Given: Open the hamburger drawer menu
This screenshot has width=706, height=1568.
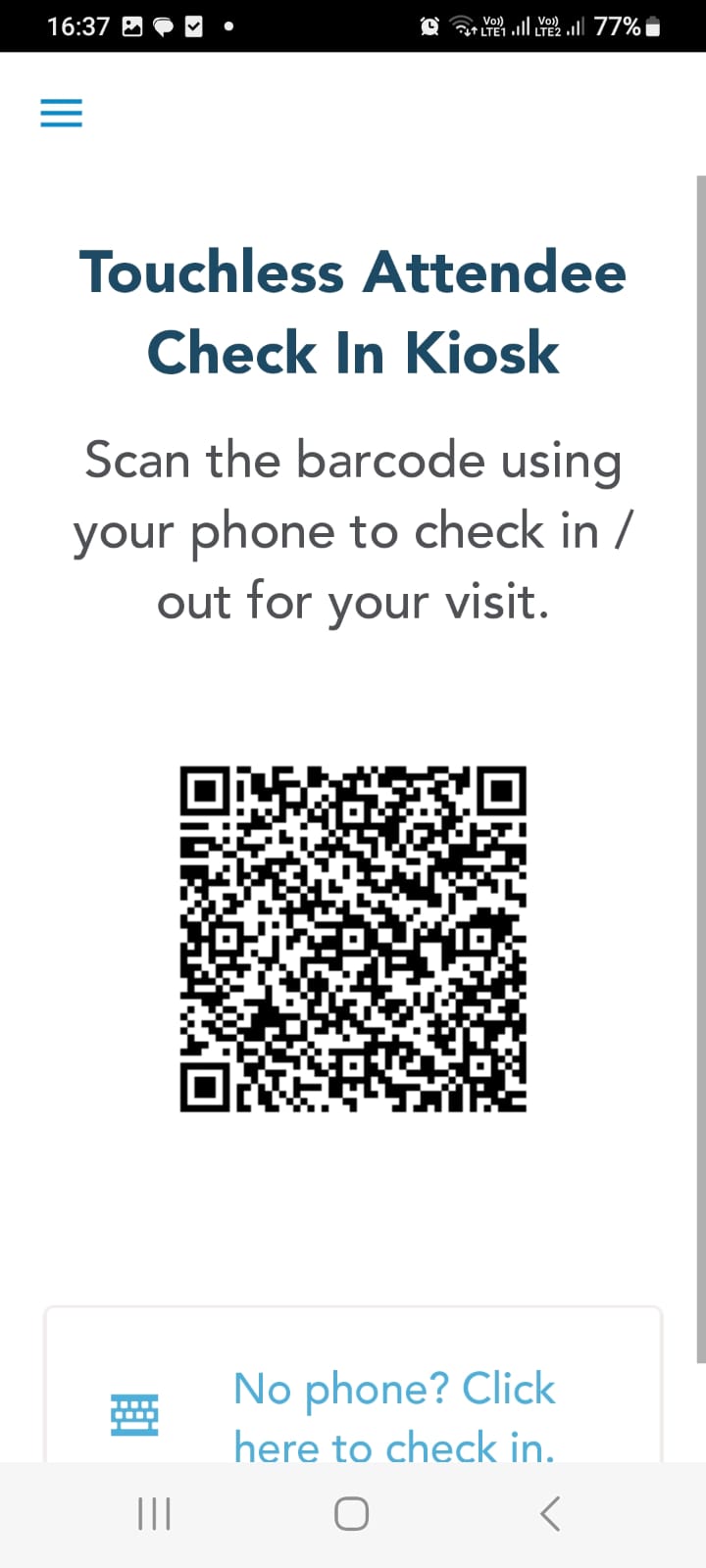Looking at the screenshot, I should (61, 114).
